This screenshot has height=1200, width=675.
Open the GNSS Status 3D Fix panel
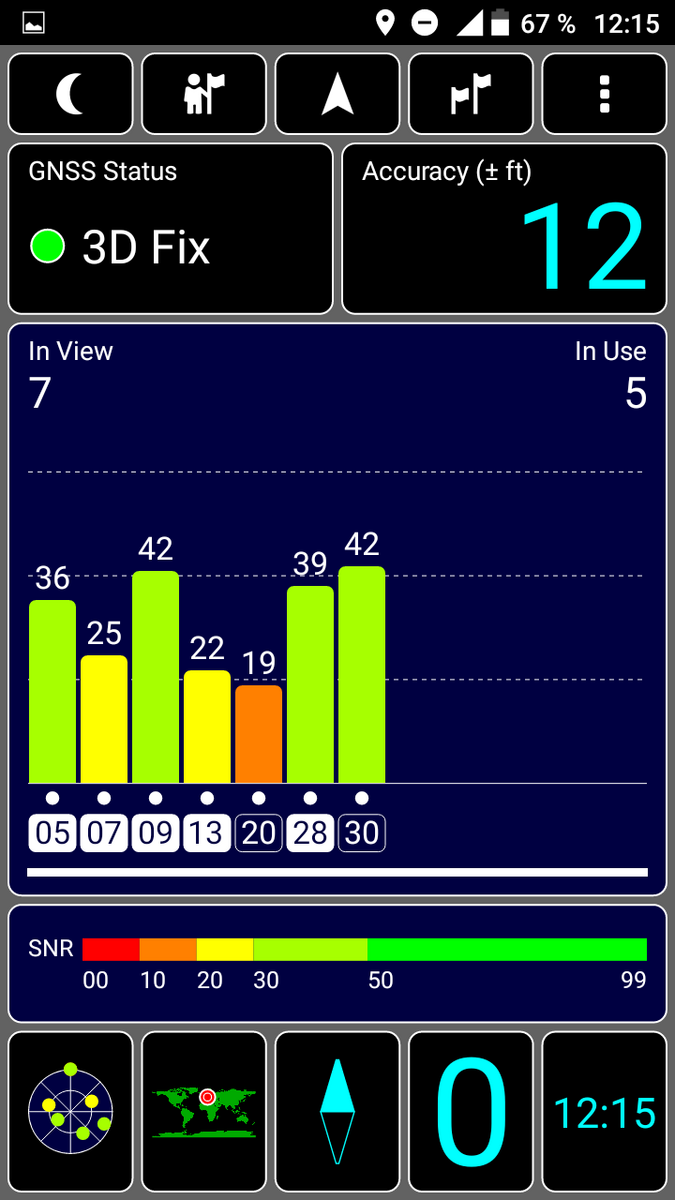170,229
